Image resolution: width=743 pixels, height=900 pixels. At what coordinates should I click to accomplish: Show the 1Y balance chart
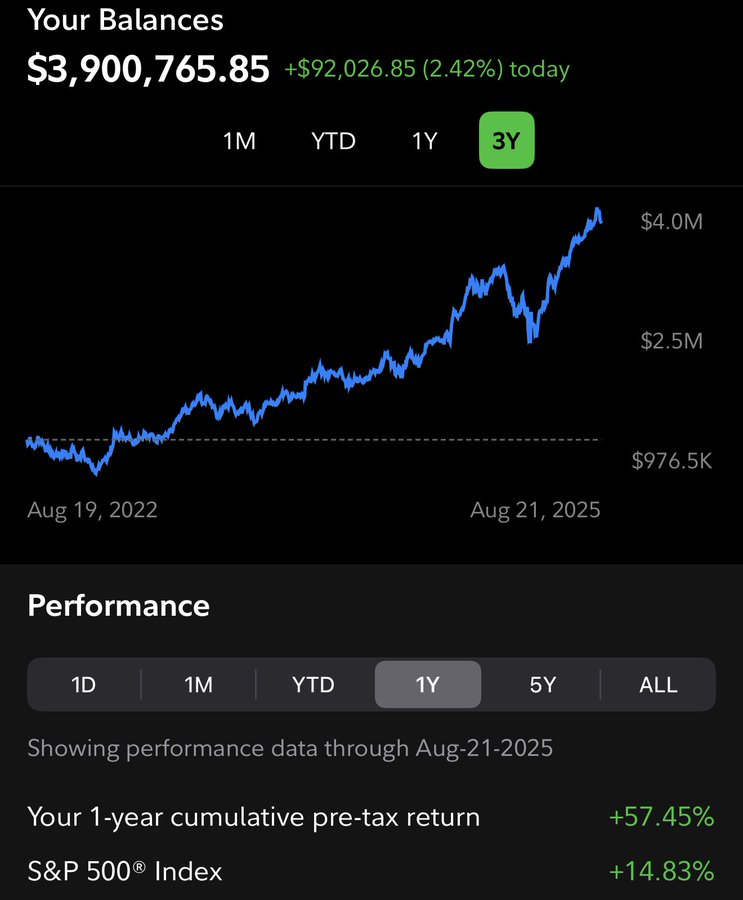point(425,141)
